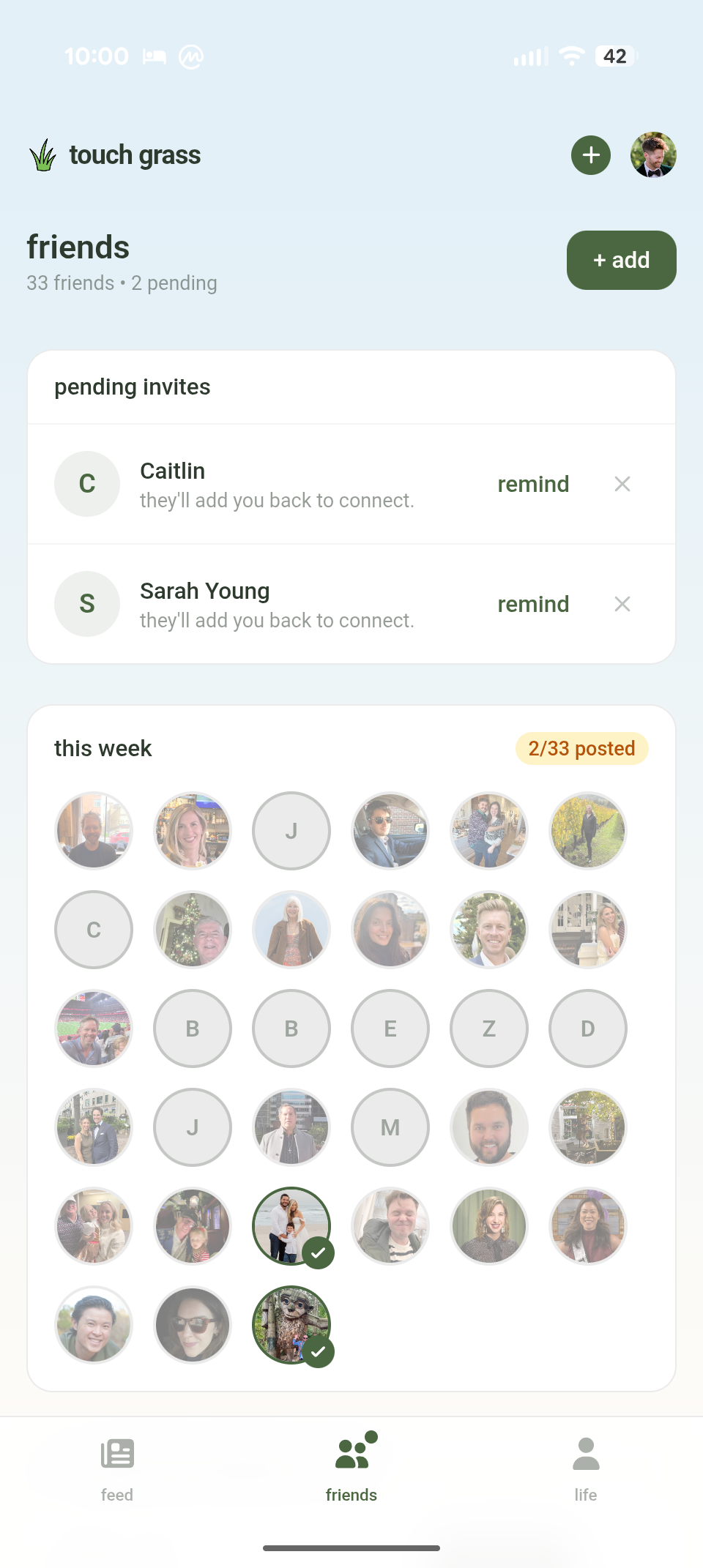
Task: Open friend wearing red sunglasses
Action: point(193,1325)
